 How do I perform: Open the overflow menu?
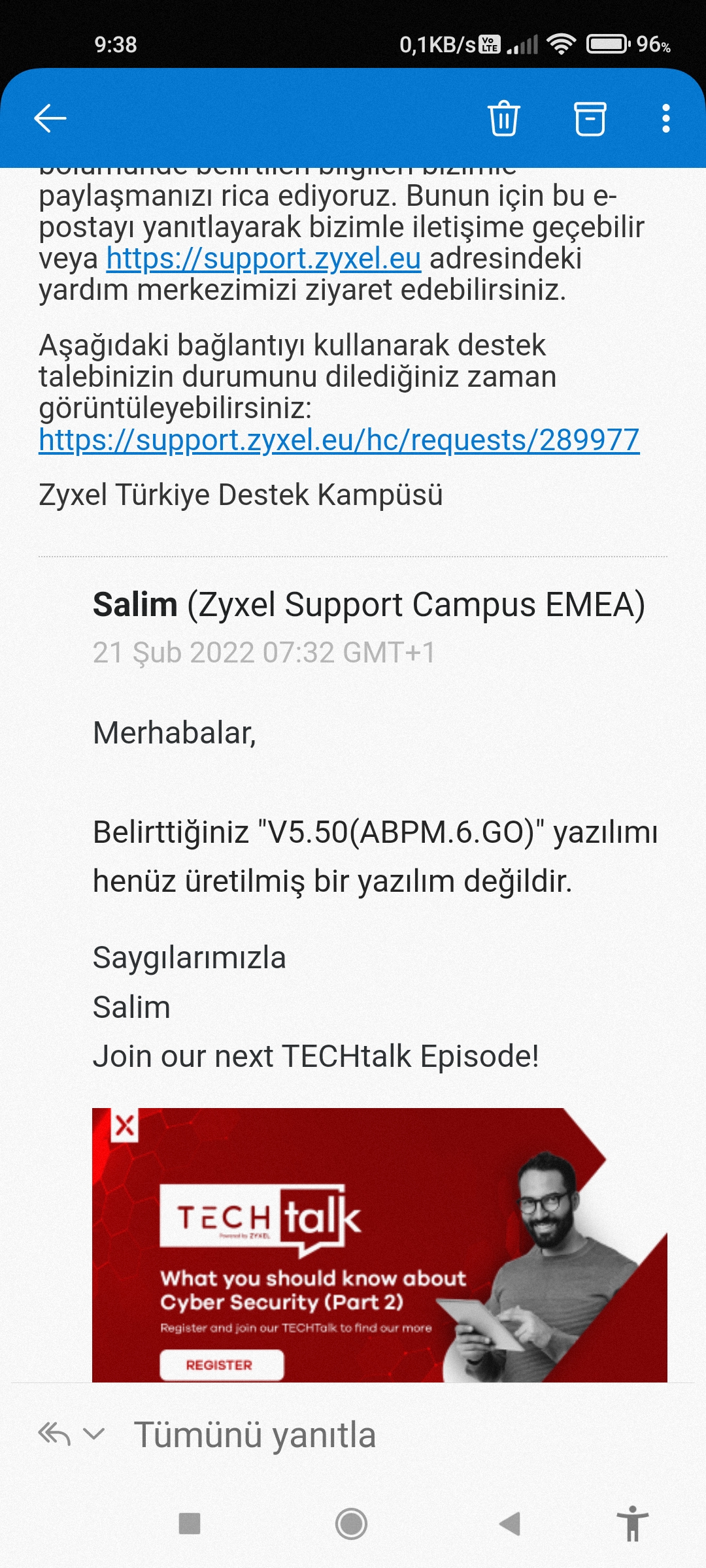pyautogui.click(x=665, y=118)
